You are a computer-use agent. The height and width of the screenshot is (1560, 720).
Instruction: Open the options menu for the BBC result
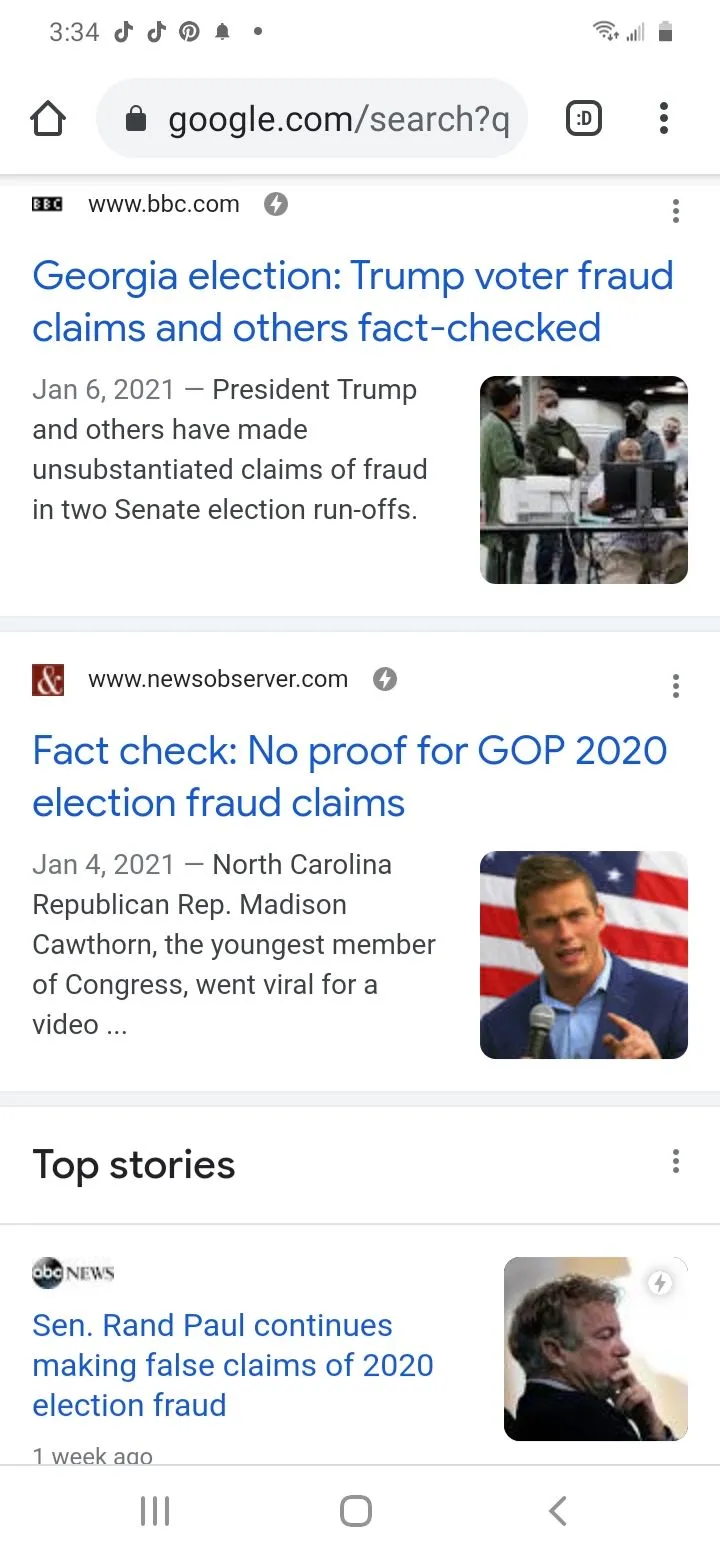(676, 211)
